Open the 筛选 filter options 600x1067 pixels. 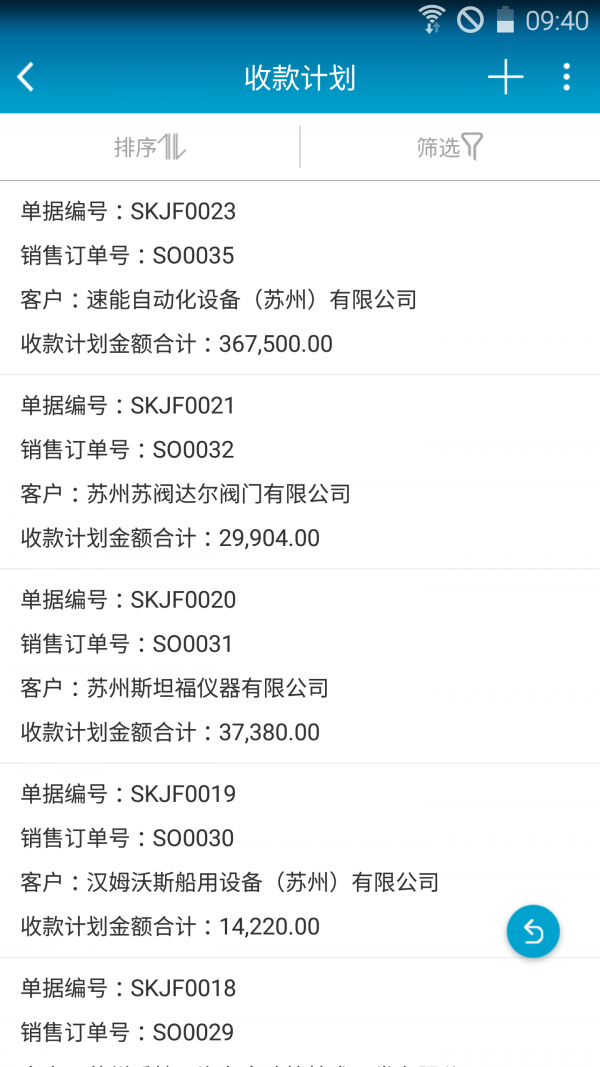(x=450, y=147)
